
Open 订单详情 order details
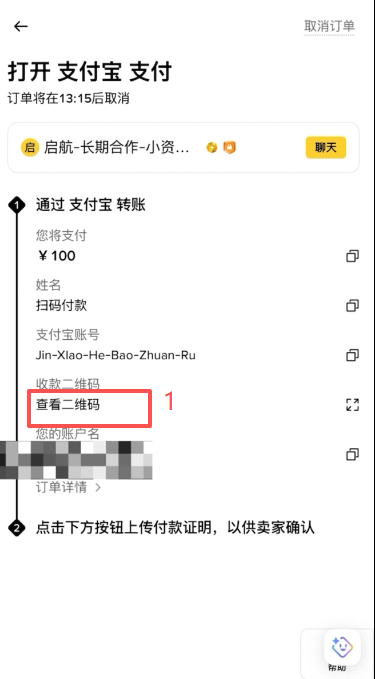[x=68, y=488]
